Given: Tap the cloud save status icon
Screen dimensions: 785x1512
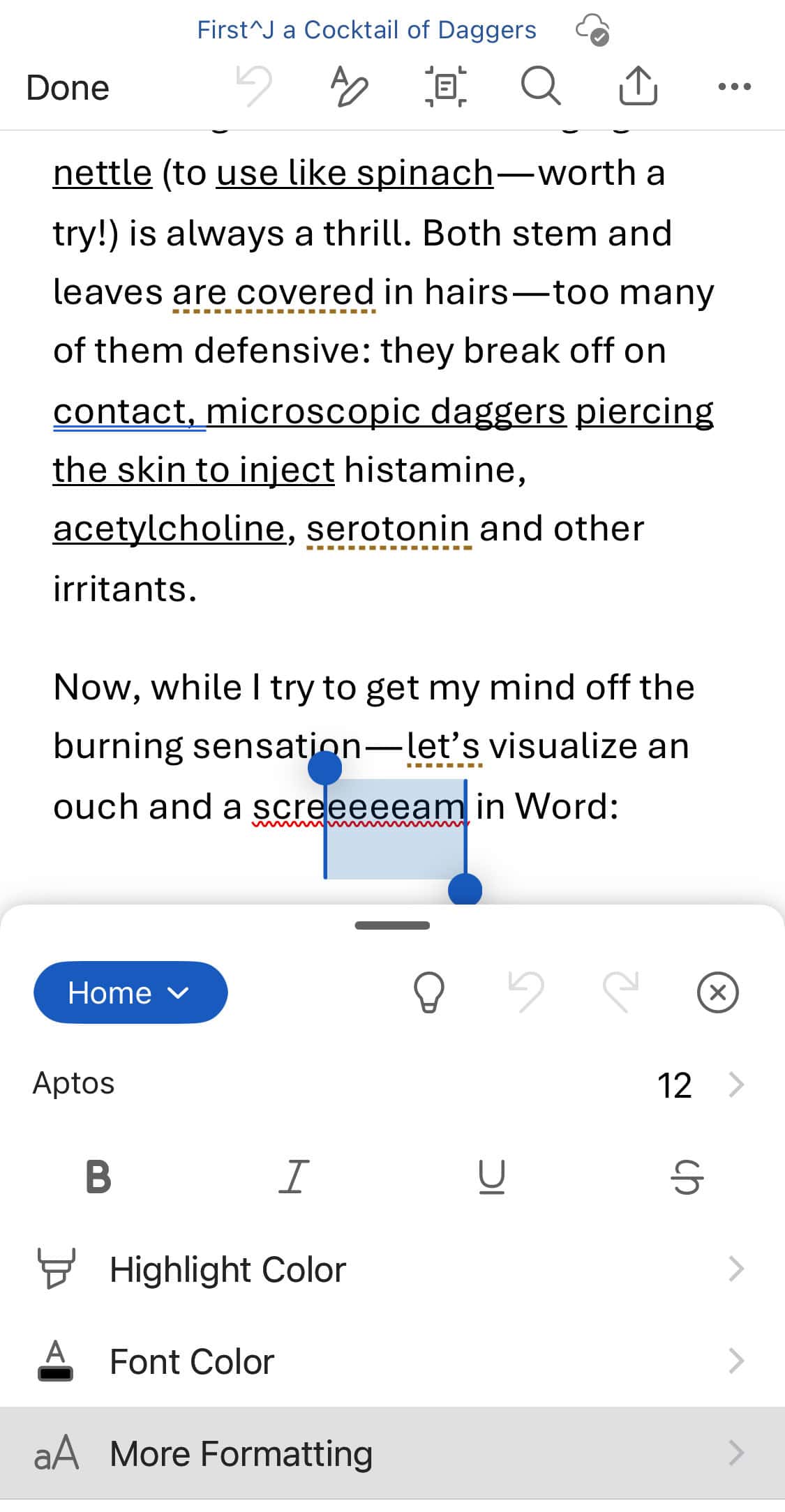Looking at the screenshot, I should pos(592,30).
